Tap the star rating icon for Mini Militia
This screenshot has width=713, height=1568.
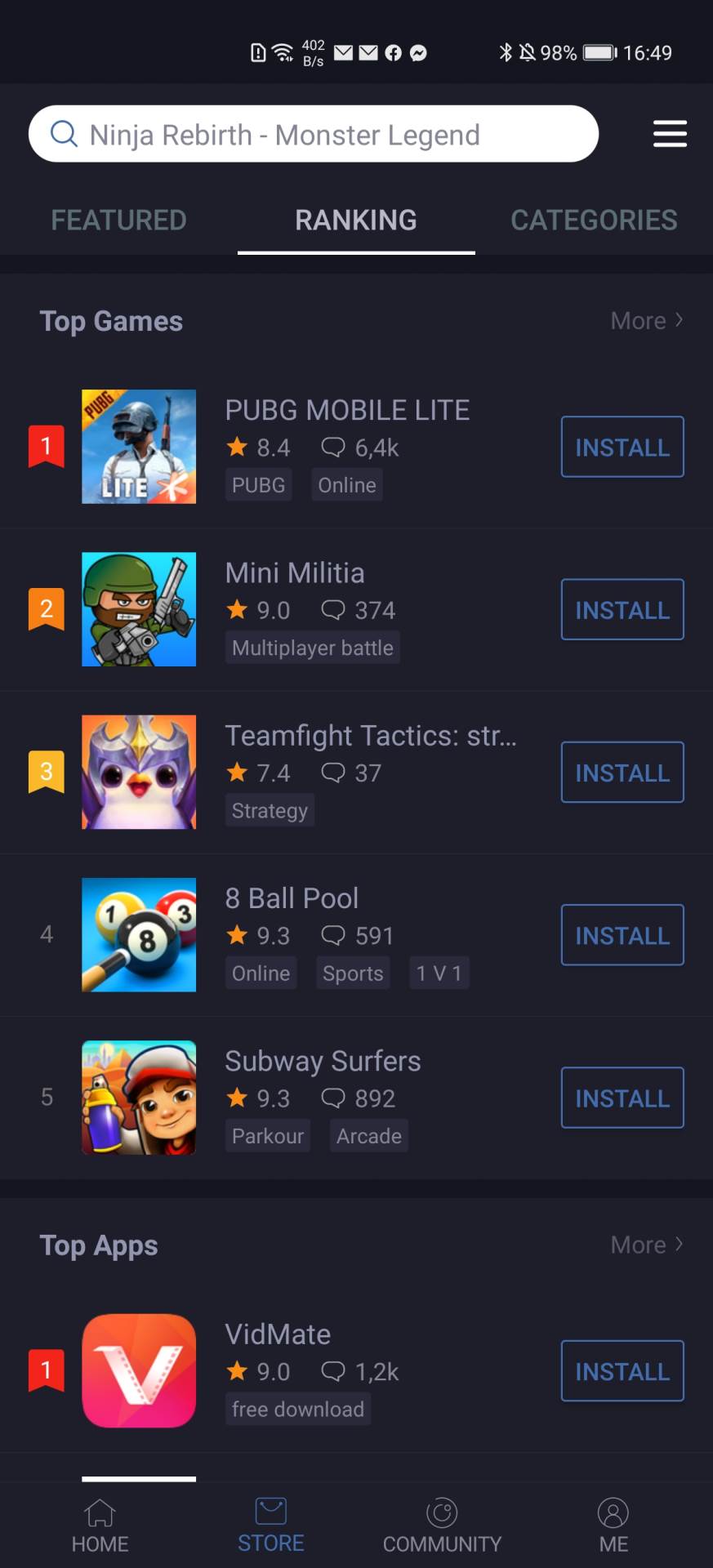pyautogui.click(x=236, y=609)
